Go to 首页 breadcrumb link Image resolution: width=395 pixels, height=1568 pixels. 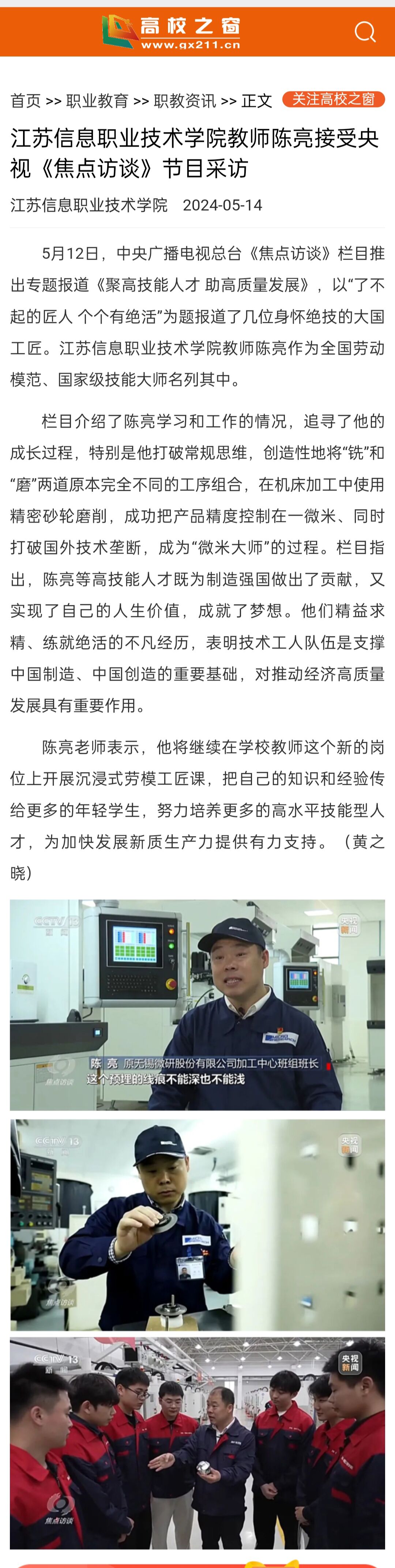(26, 101)
